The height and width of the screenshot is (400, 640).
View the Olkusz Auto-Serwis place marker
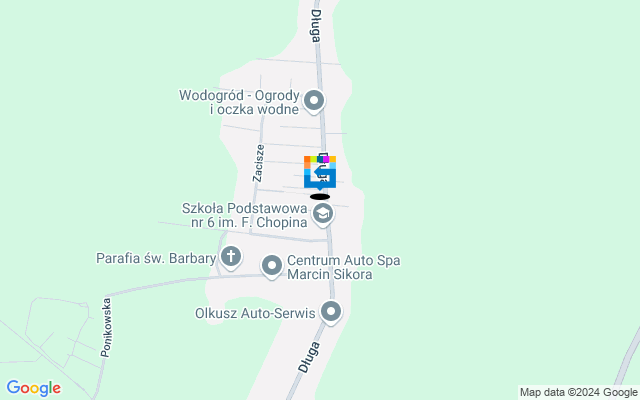click(x=331, y=313)
